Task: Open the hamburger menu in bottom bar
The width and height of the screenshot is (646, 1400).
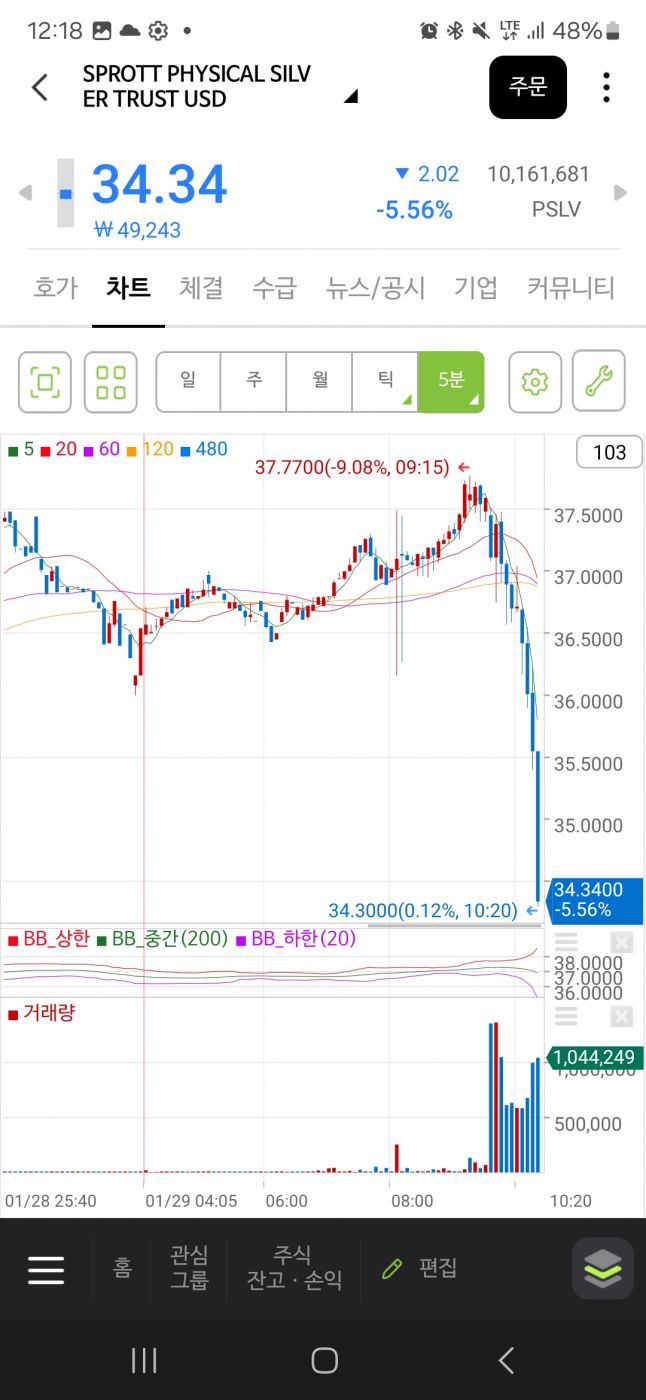Action: pos(46,1269)
